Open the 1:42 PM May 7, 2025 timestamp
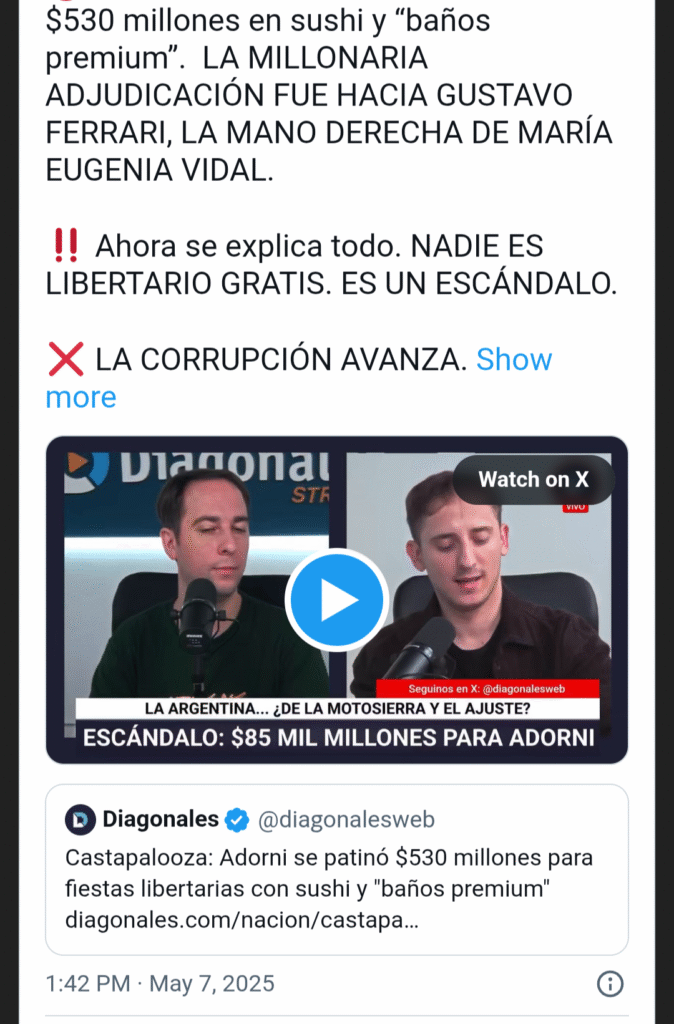The image size is (674, 1024). [x=160, y=983]
